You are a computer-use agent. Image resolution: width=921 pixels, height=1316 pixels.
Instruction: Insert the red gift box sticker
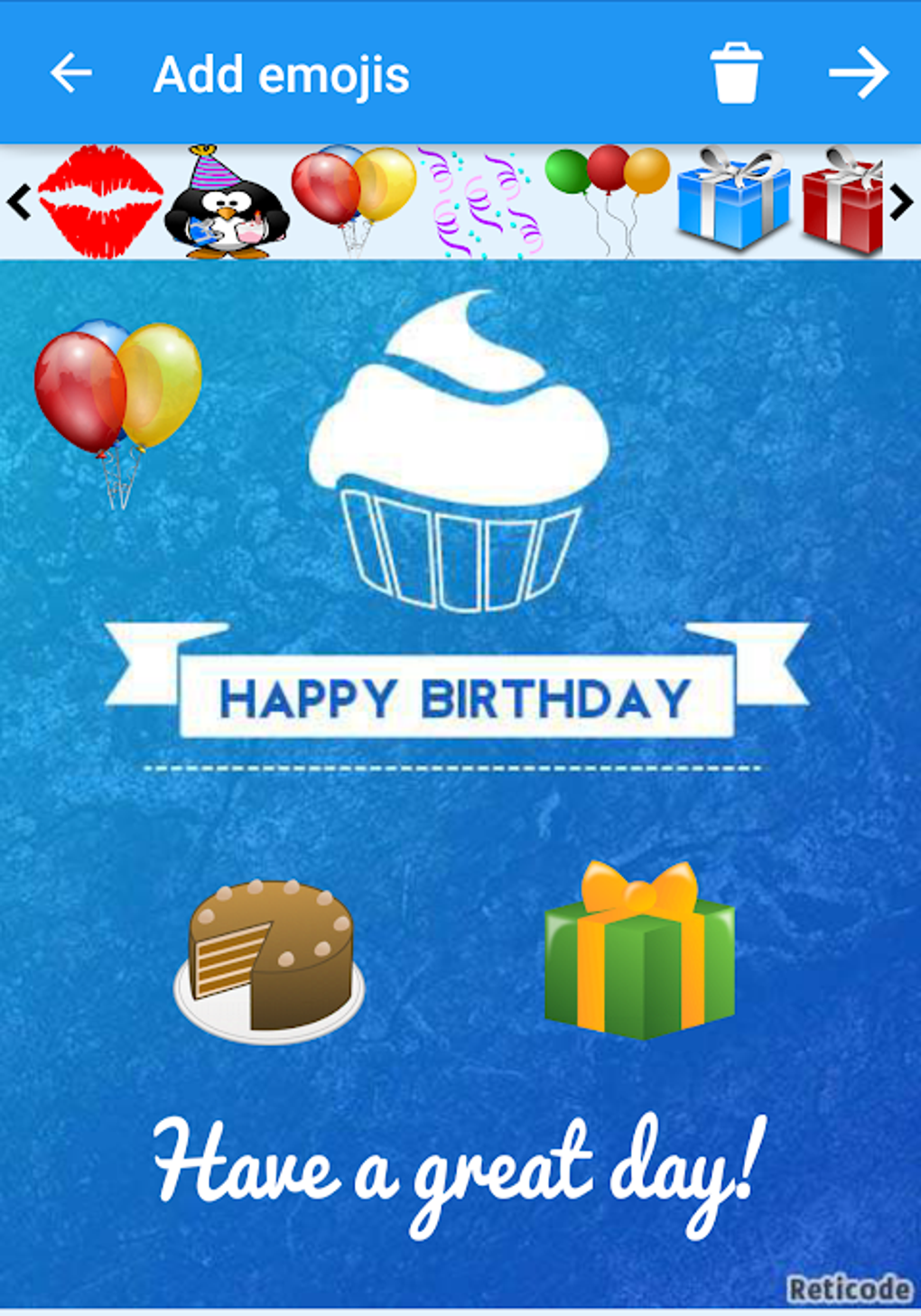pyautogui.click(x=843, y=202)
